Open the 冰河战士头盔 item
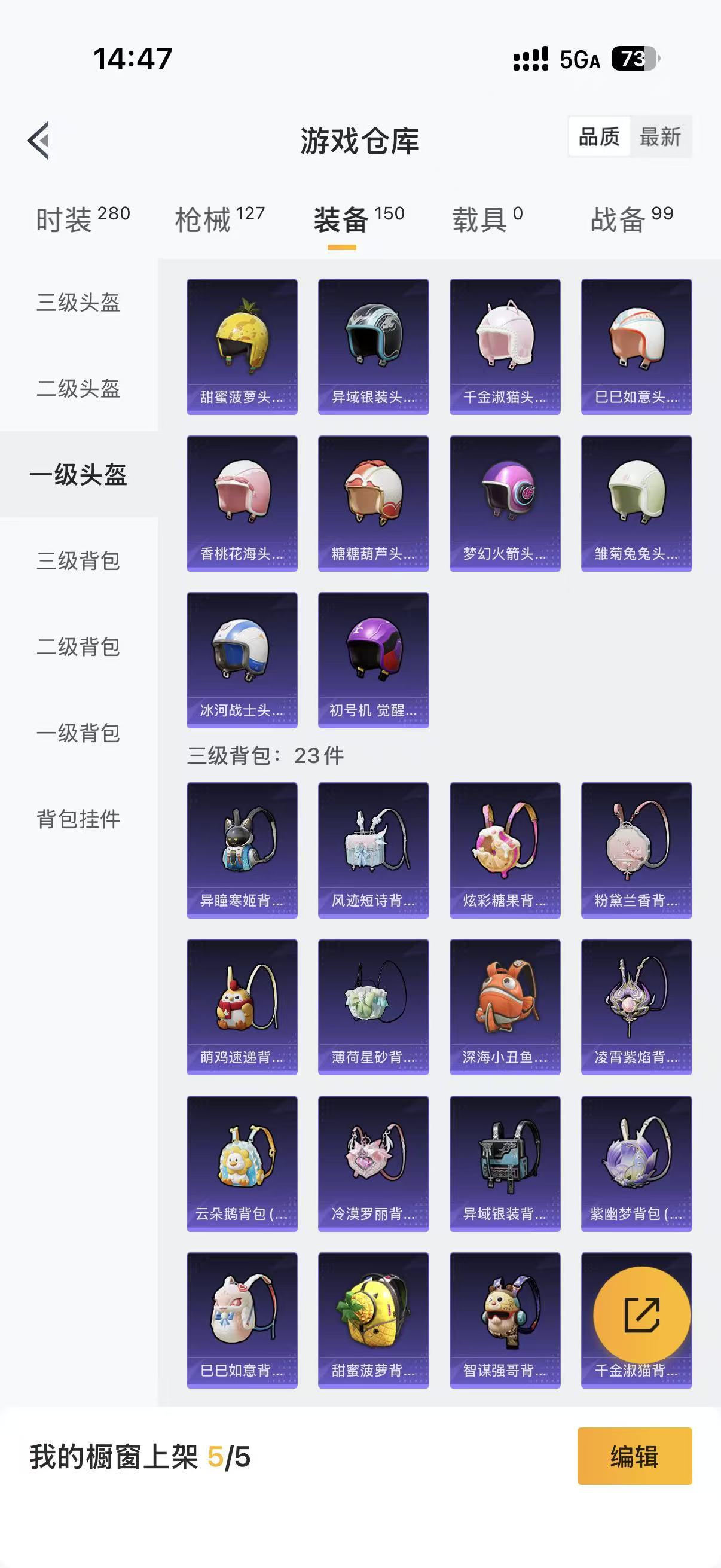Screen dimensions: 721x1568 coord(242,660)
